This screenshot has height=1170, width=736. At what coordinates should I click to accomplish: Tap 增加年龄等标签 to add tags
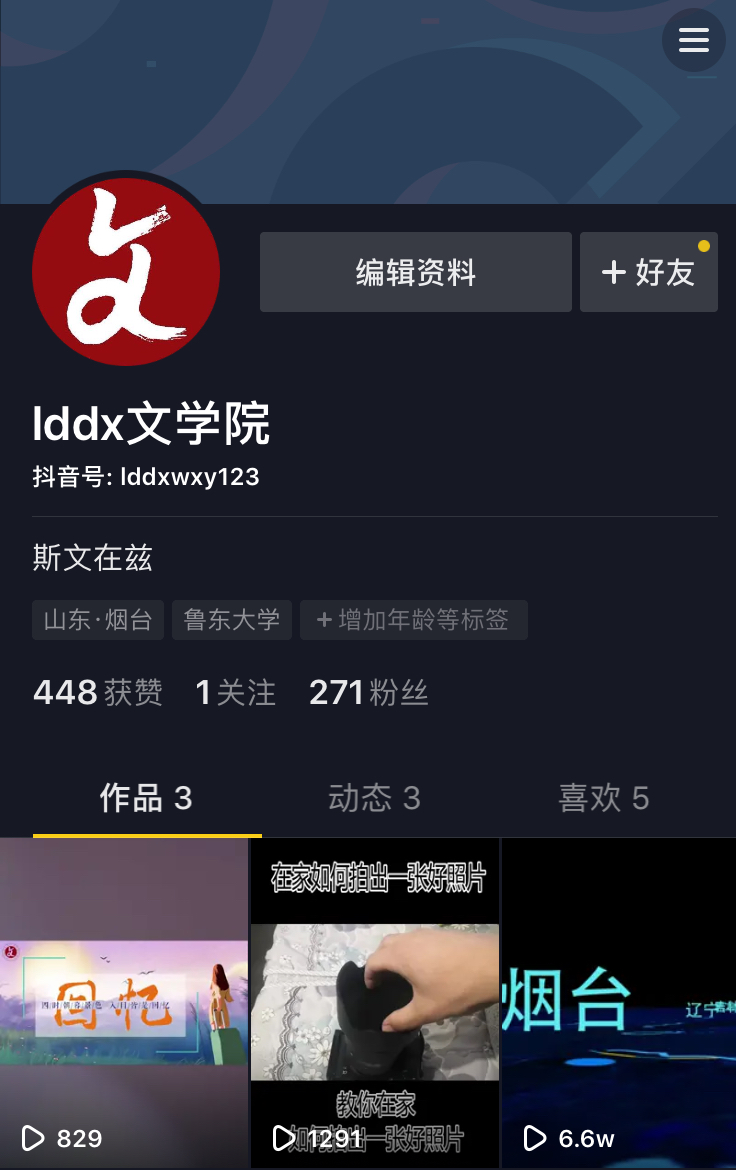(414, 620)
